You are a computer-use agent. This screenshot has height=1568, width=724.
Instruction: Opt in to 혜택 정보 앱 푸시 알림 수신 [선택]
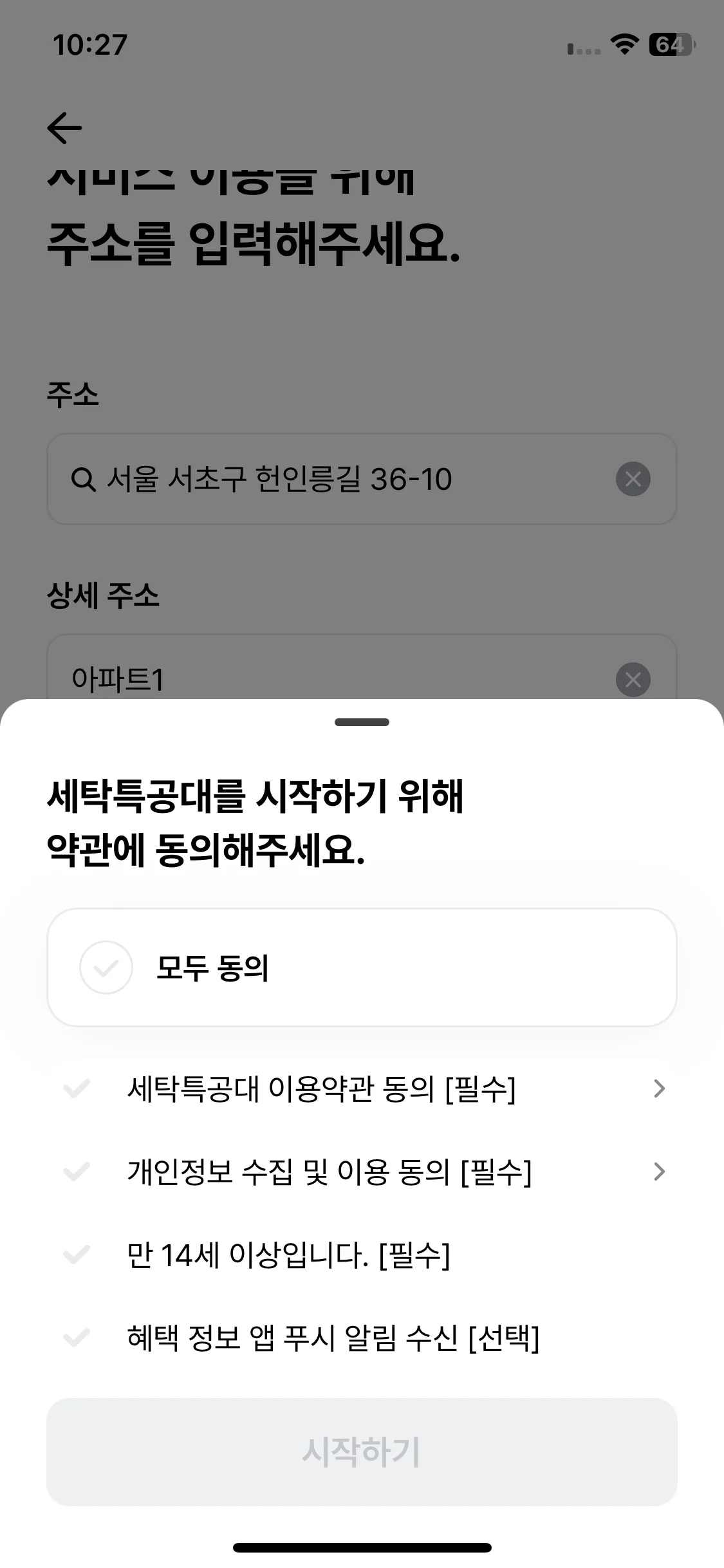tap(77, 1338)
